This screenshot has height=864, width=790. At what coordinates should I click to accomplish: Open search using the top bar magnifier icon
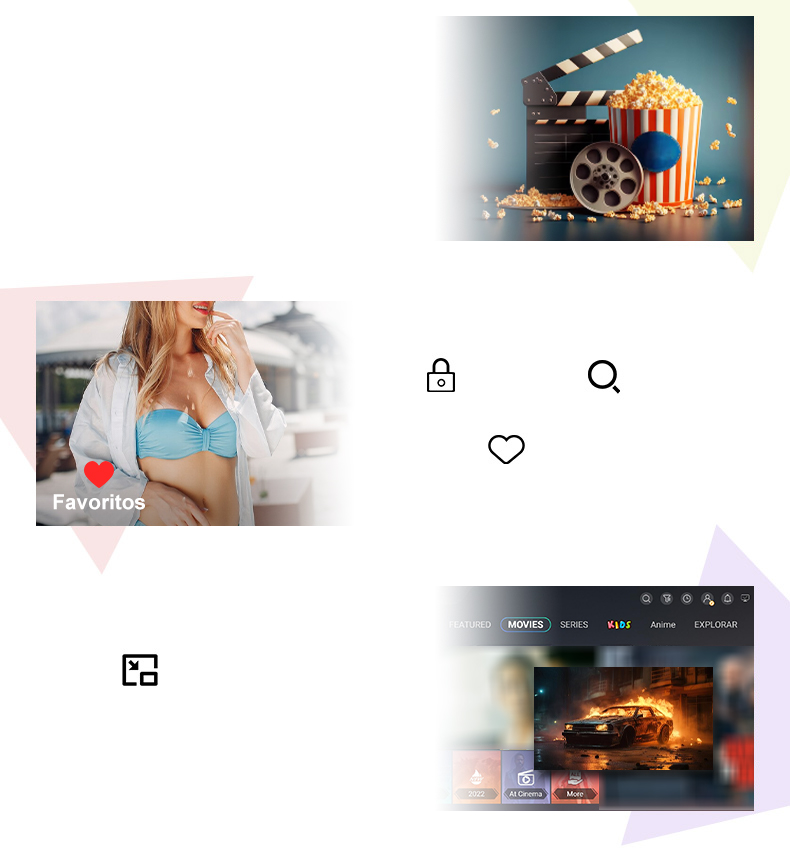click(x=646, y=598)
